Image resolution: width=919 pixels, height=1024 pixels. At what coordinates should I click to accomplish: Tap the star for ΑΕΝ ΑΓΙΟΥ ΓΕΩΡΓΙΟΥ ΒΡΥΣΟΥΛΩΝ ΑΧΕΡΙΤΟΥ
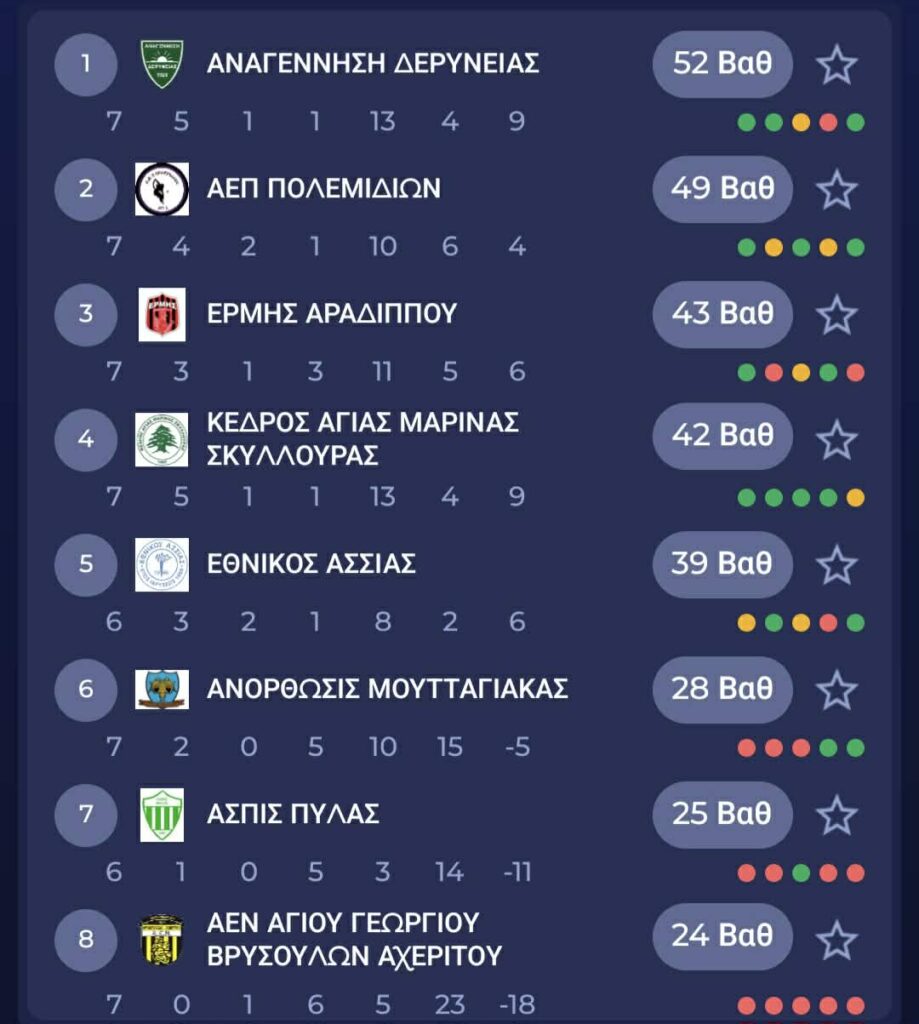pos(836,940)
